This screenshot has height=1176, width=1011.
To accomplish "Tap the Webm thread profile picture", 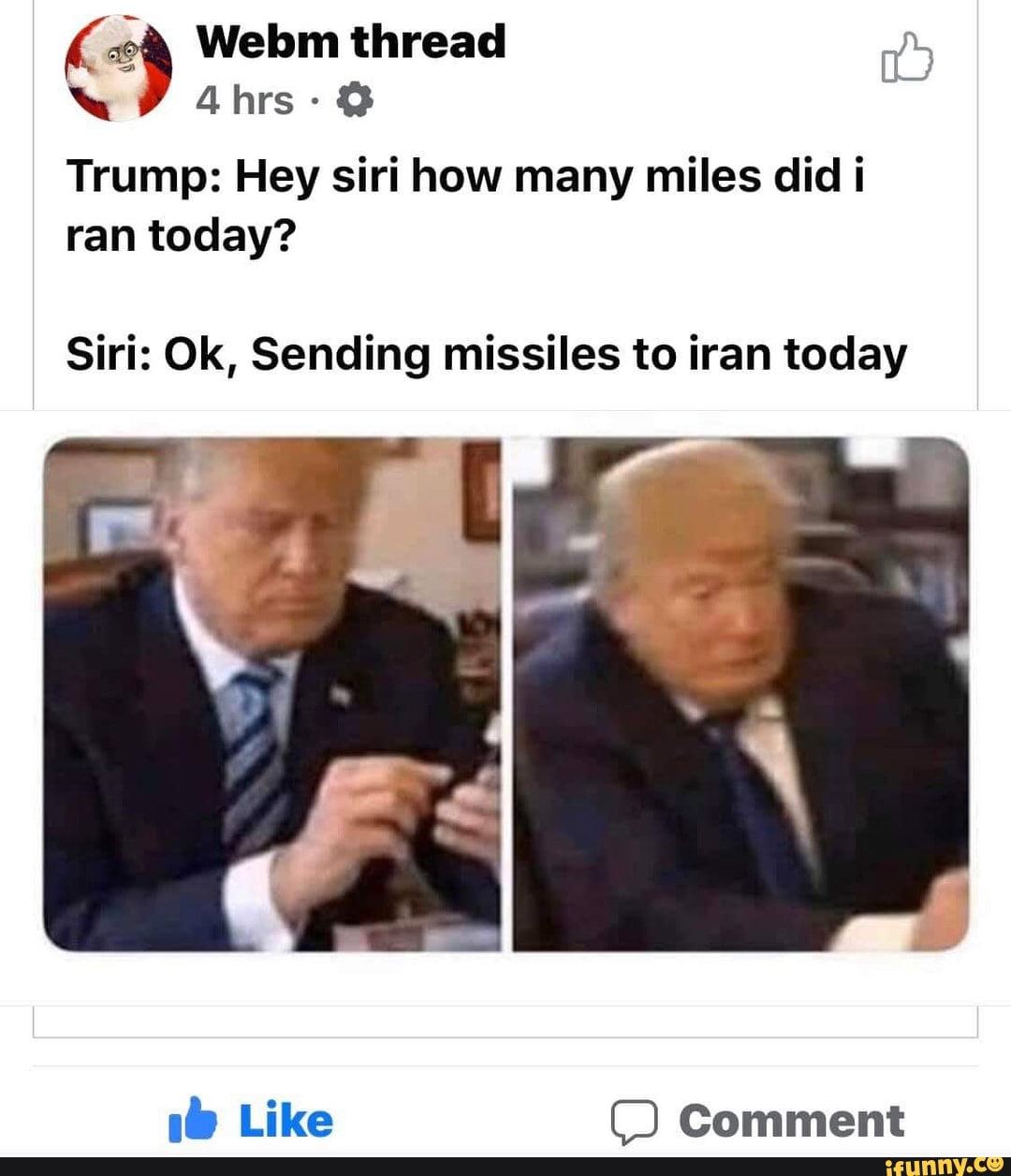I will (118, 68).
